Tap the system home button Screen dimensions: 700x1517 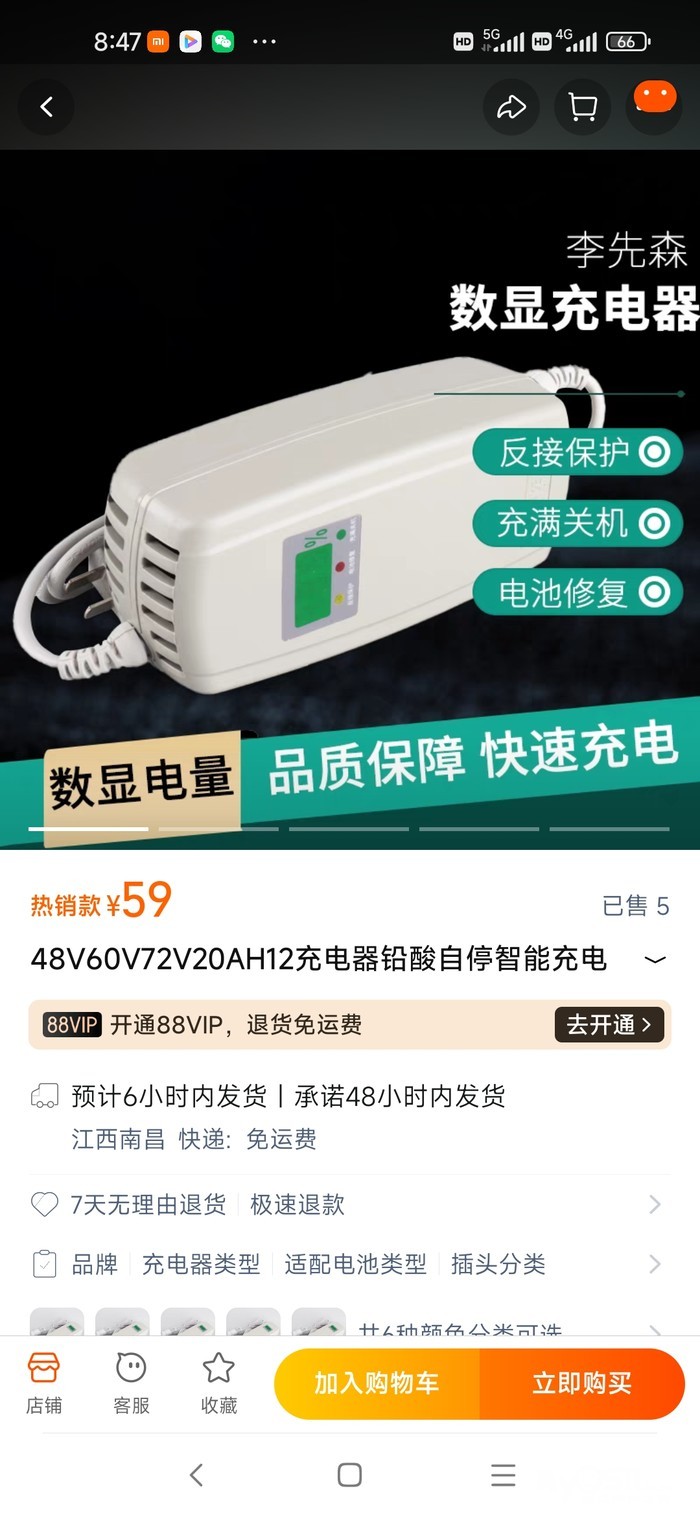coord(349,1475)
